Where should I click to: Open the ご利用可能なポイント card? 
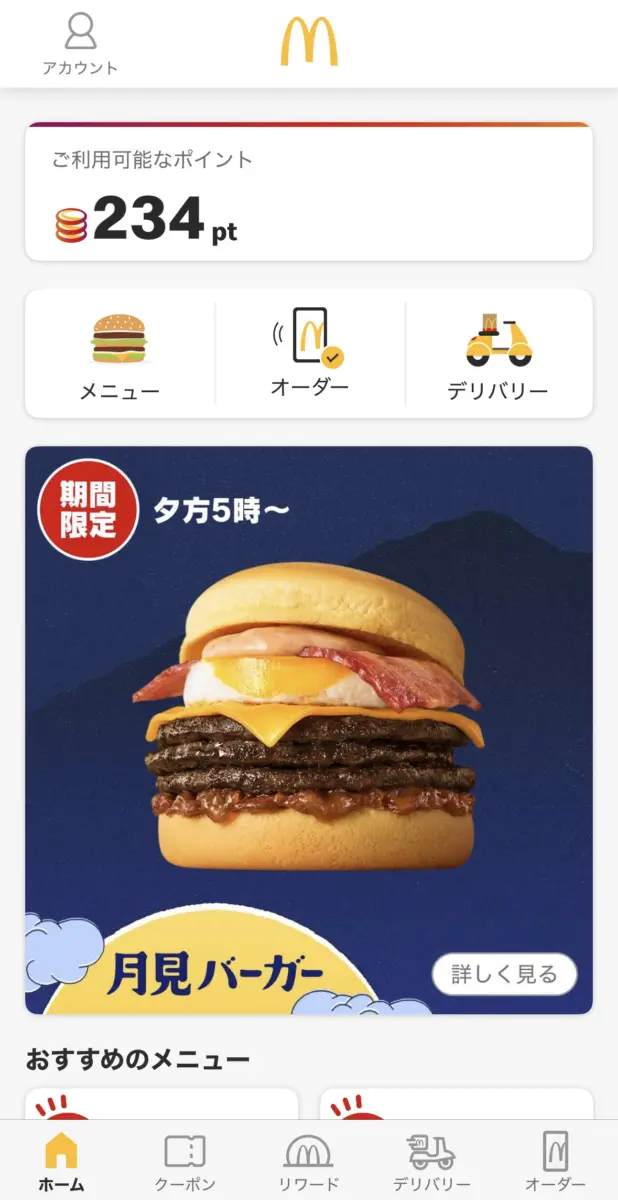(308, 192)
